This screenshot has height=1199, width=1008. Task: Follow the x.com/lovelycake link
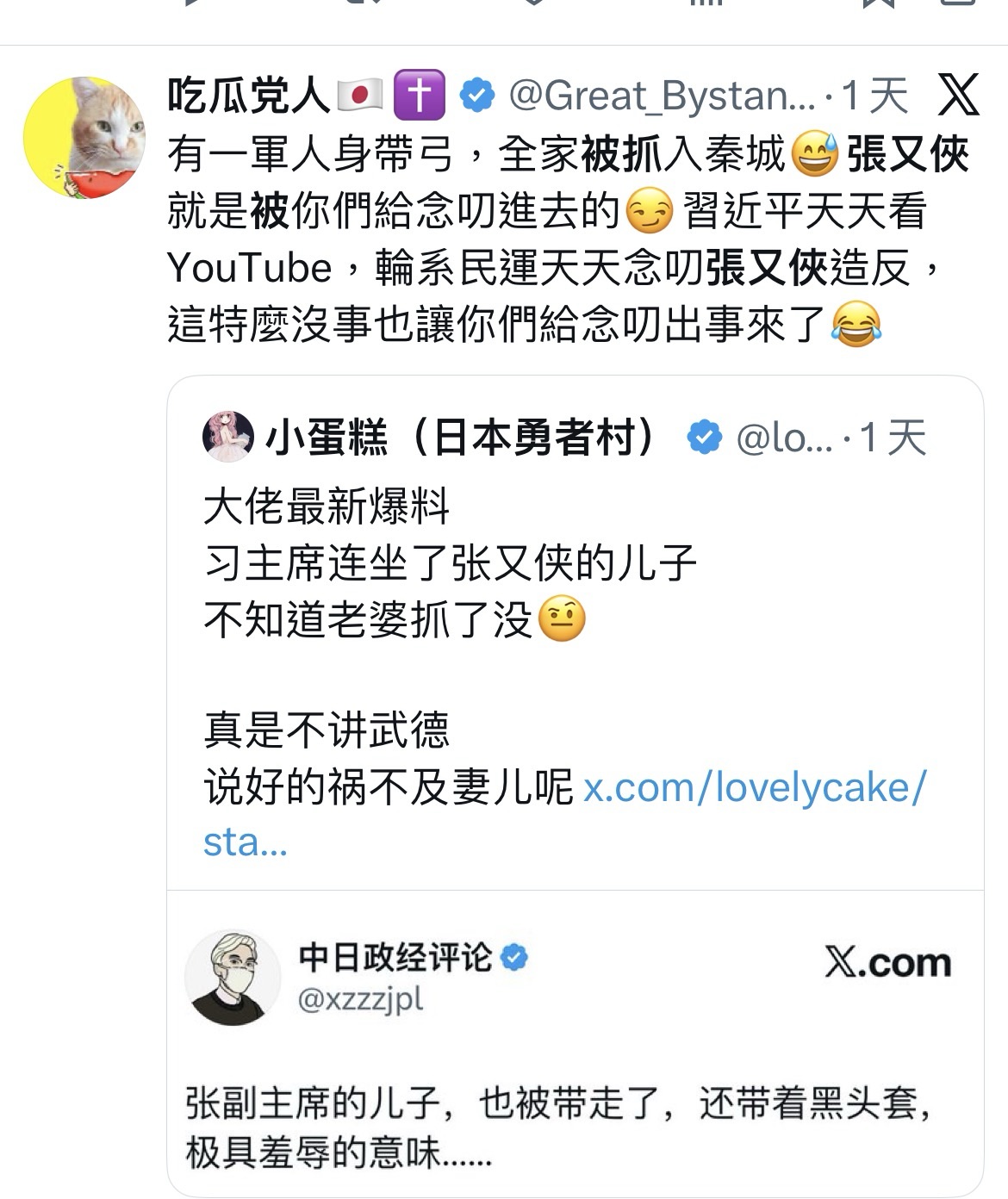pyautogui.click(x=754, y=787)
